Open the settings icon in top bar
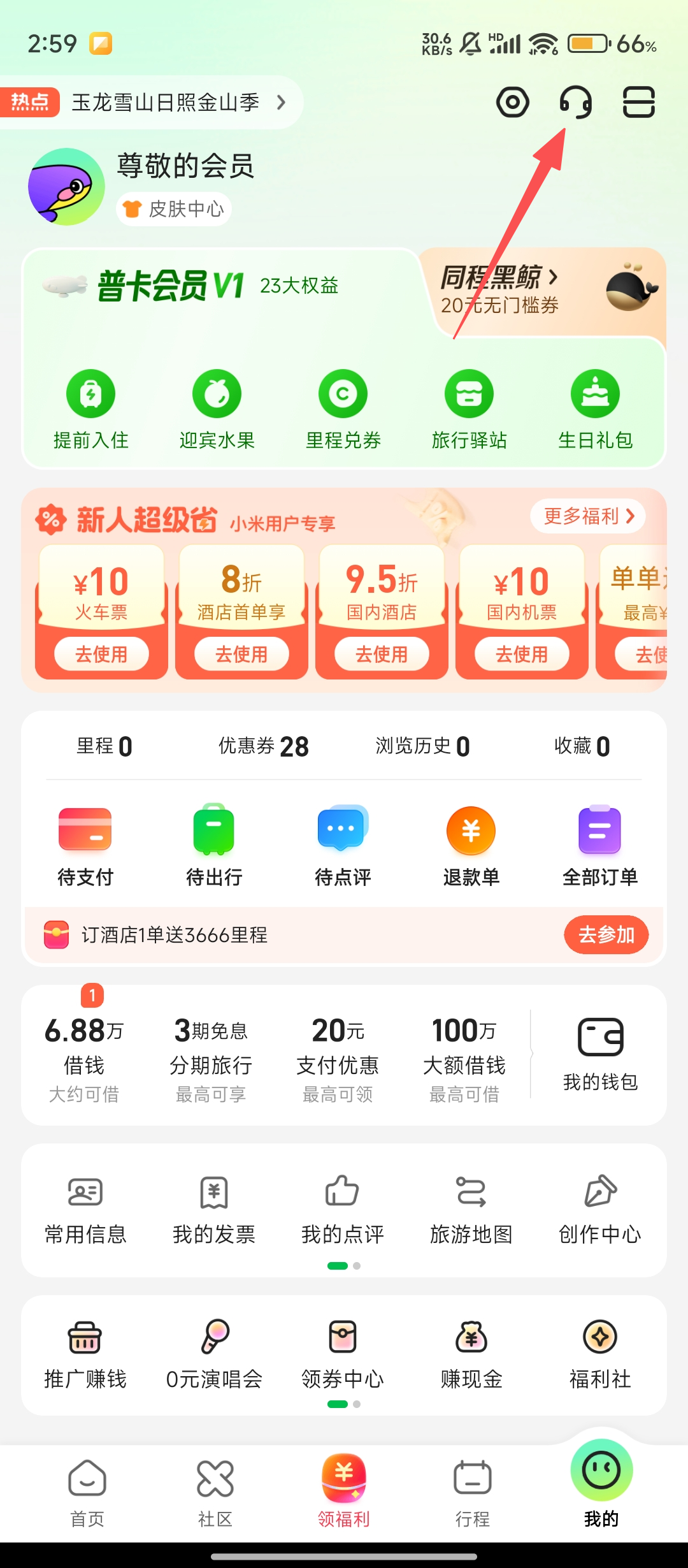688x1568 pixels. pyautogui.click(x=513, y=102)
